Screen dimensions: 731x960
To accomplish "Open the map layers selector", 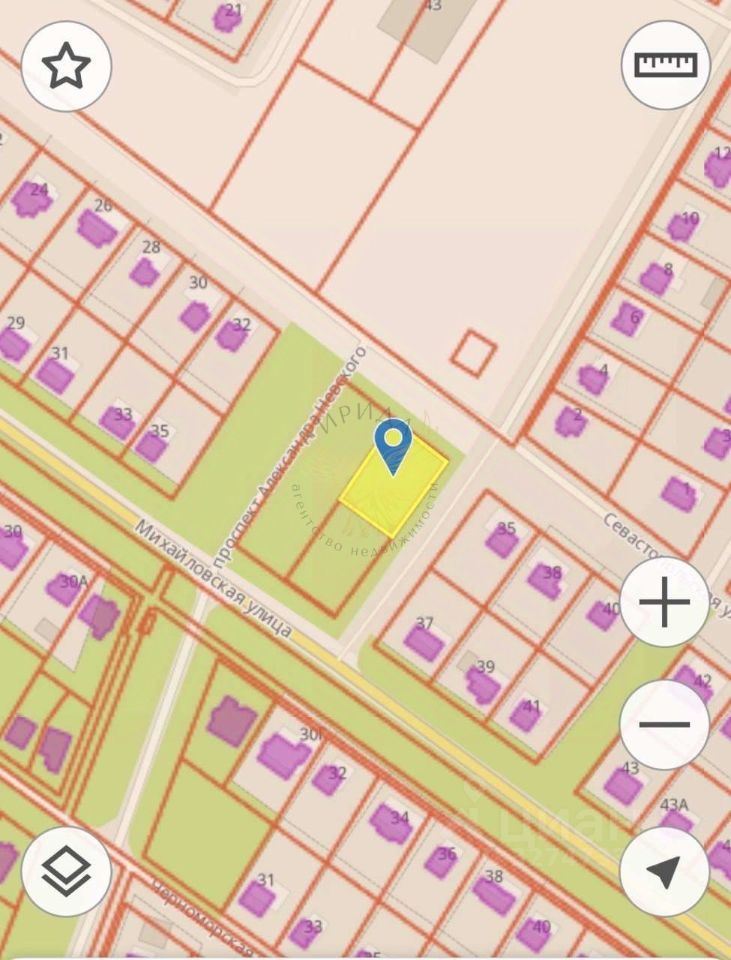I will click(66, 871).
